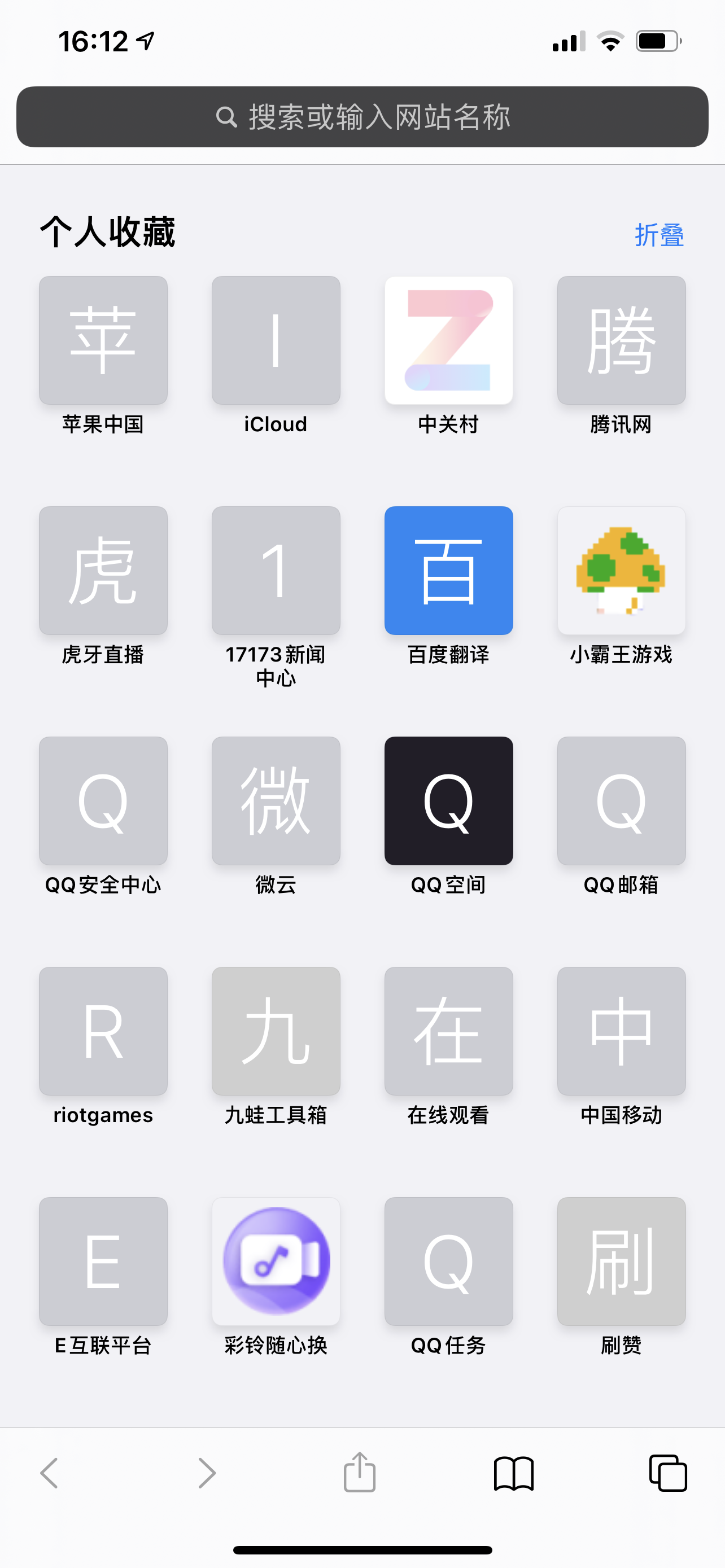Viewport: 725px width, 1568px height.
Task: Open the bookmarks book icon
Action: pos(514,1474)
